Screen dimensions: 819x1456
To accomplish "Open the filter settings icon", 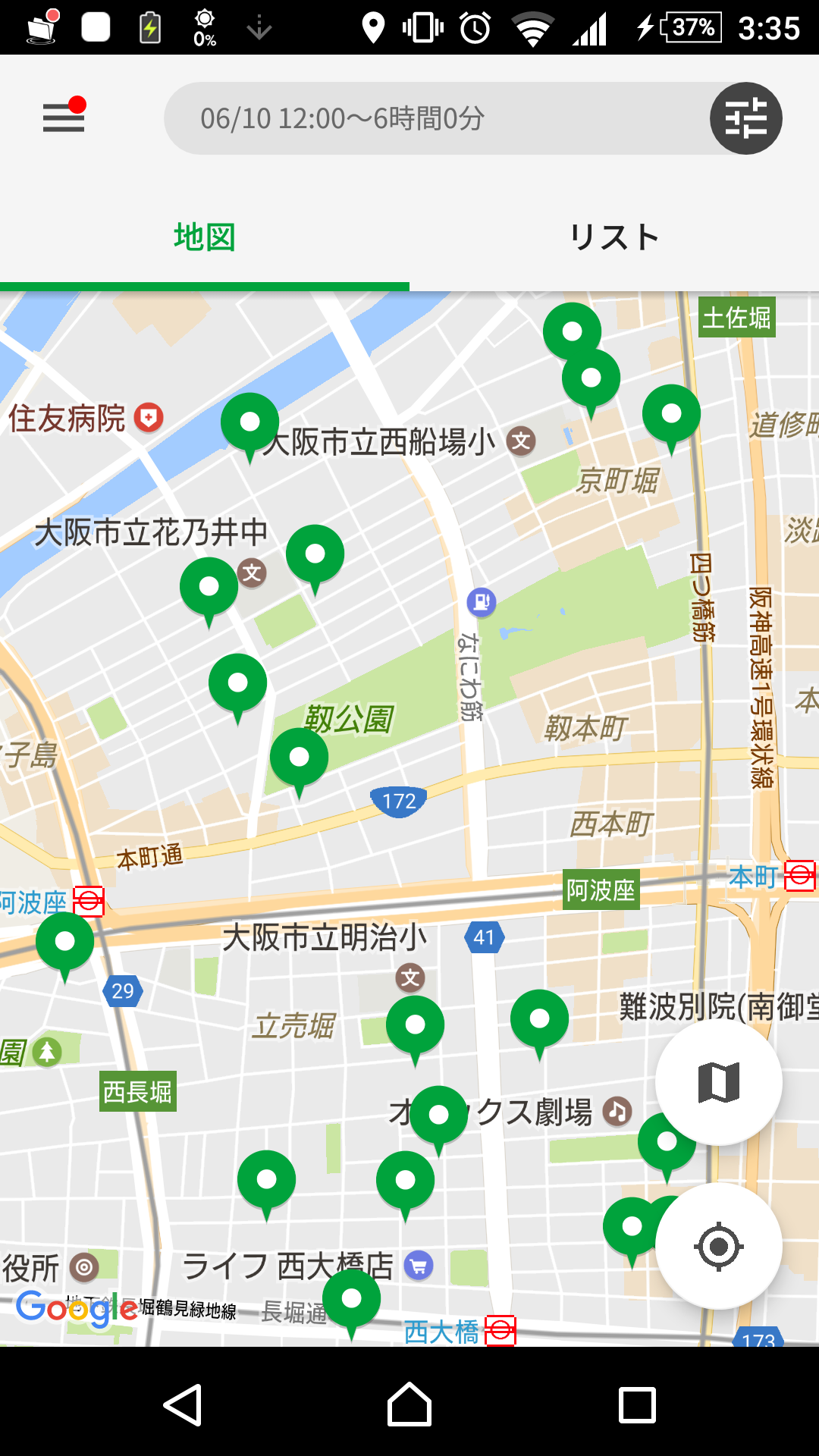I will point(745,118).
